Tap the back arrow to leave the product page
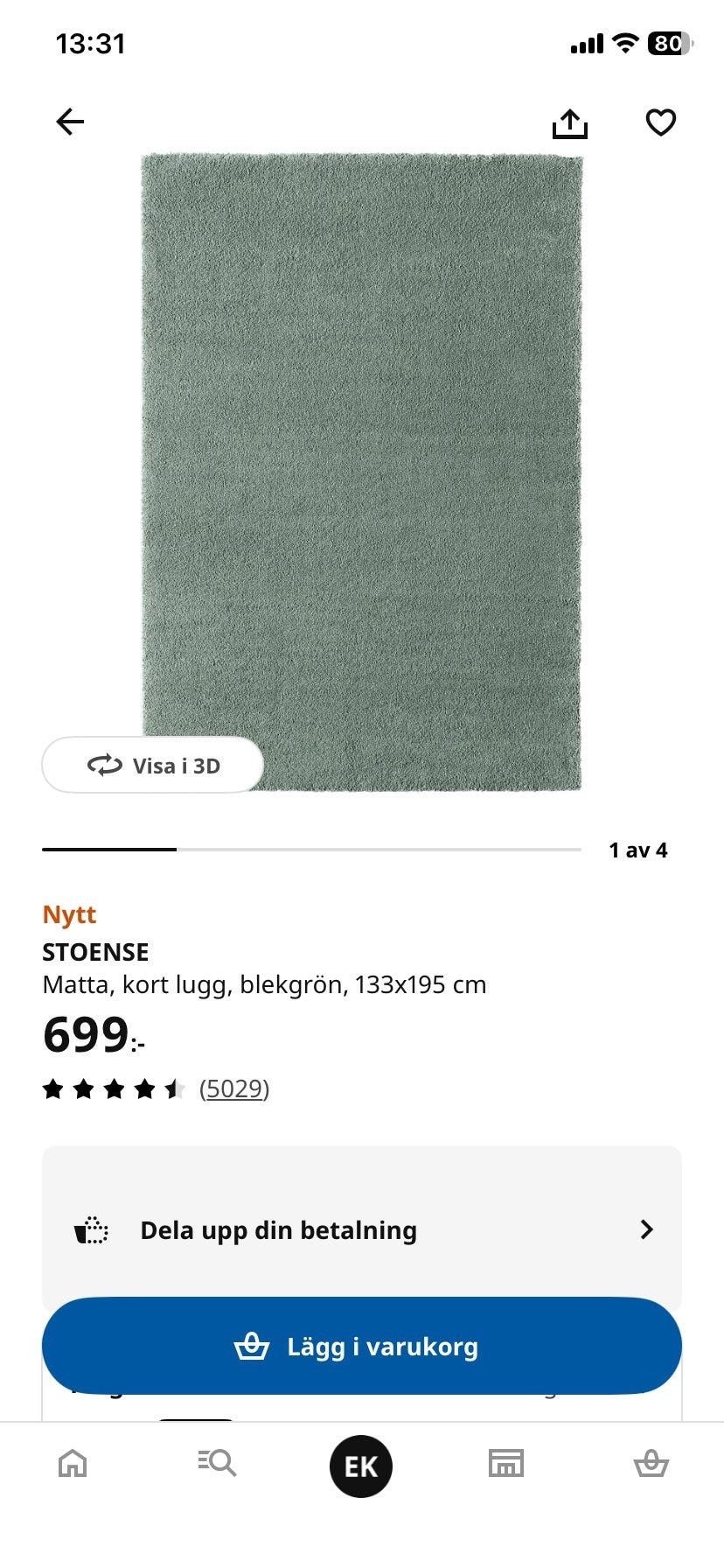 pos(70,122)
